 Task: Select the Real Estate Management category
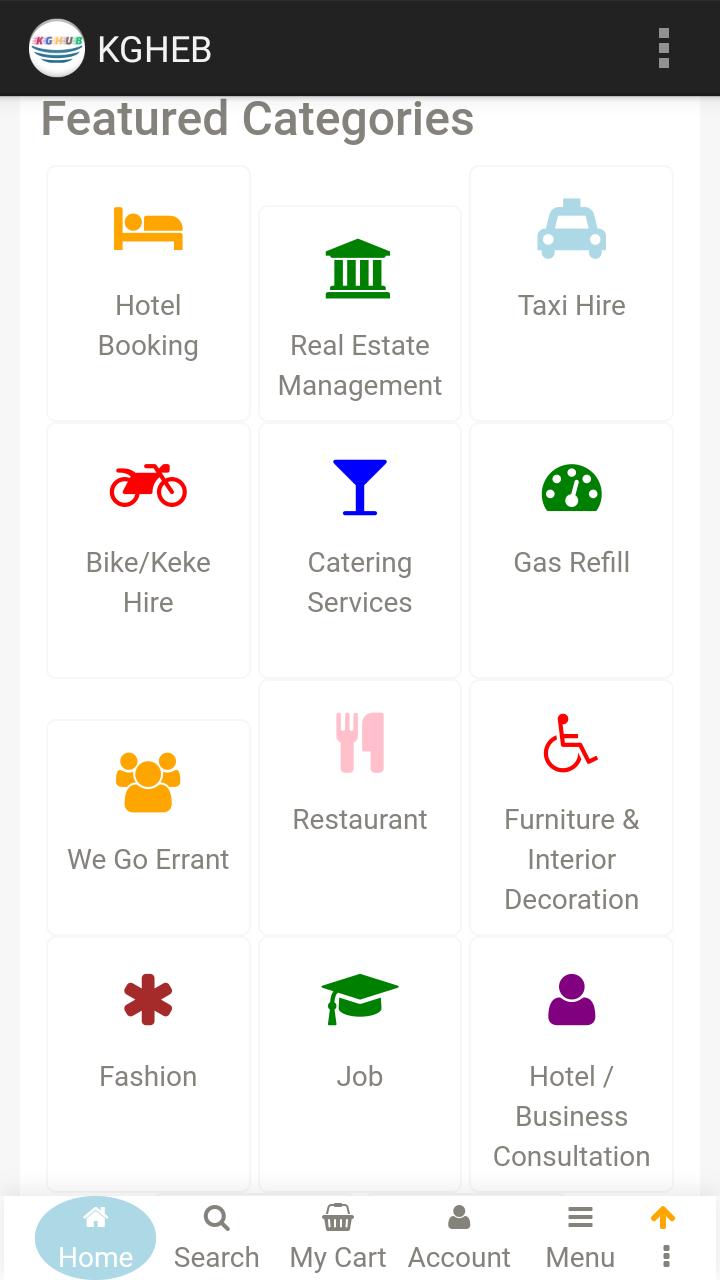[x=360, y=313]
